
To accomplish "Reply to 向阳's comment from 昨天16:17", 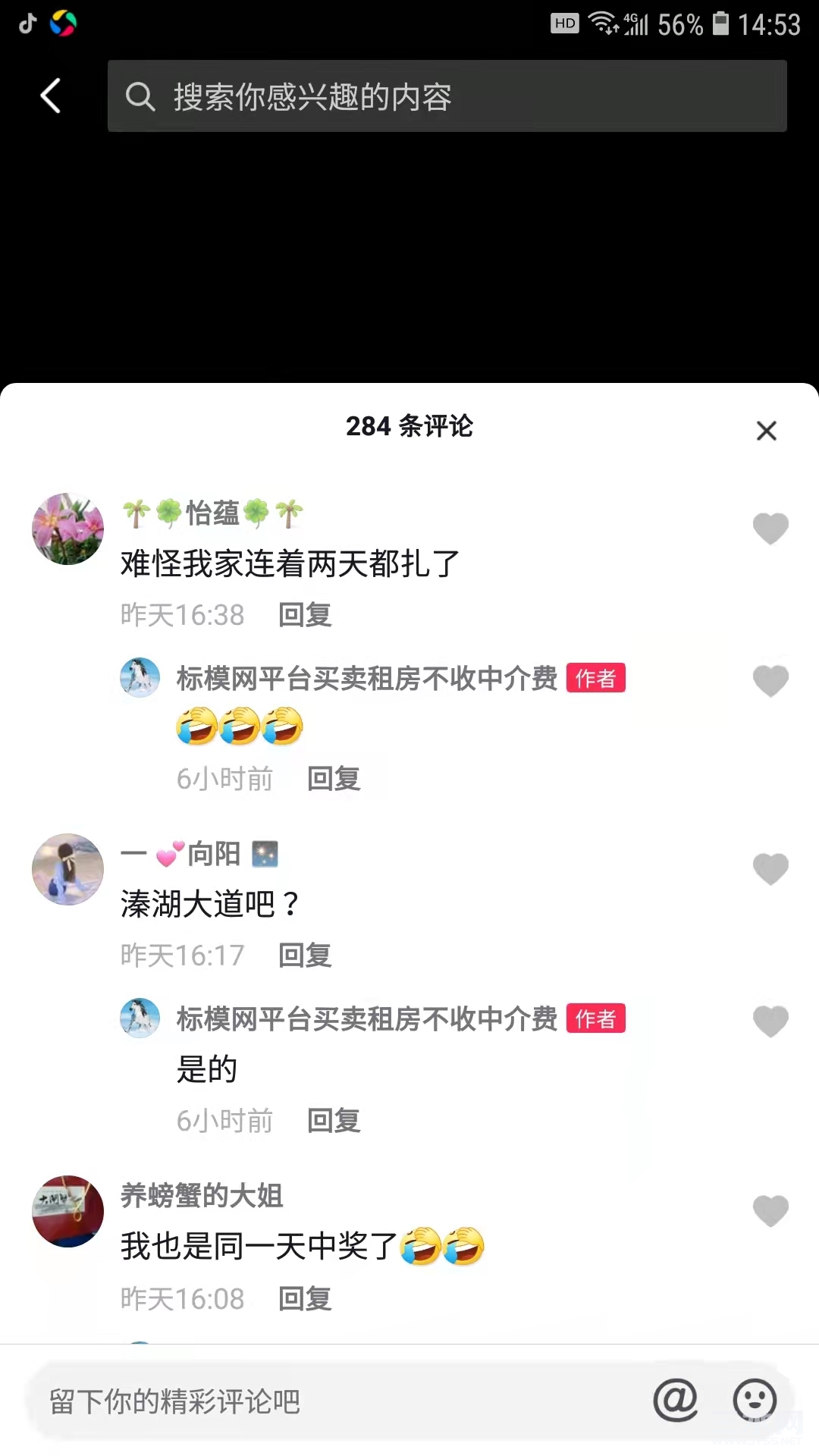I will click(x=305, y=955).
